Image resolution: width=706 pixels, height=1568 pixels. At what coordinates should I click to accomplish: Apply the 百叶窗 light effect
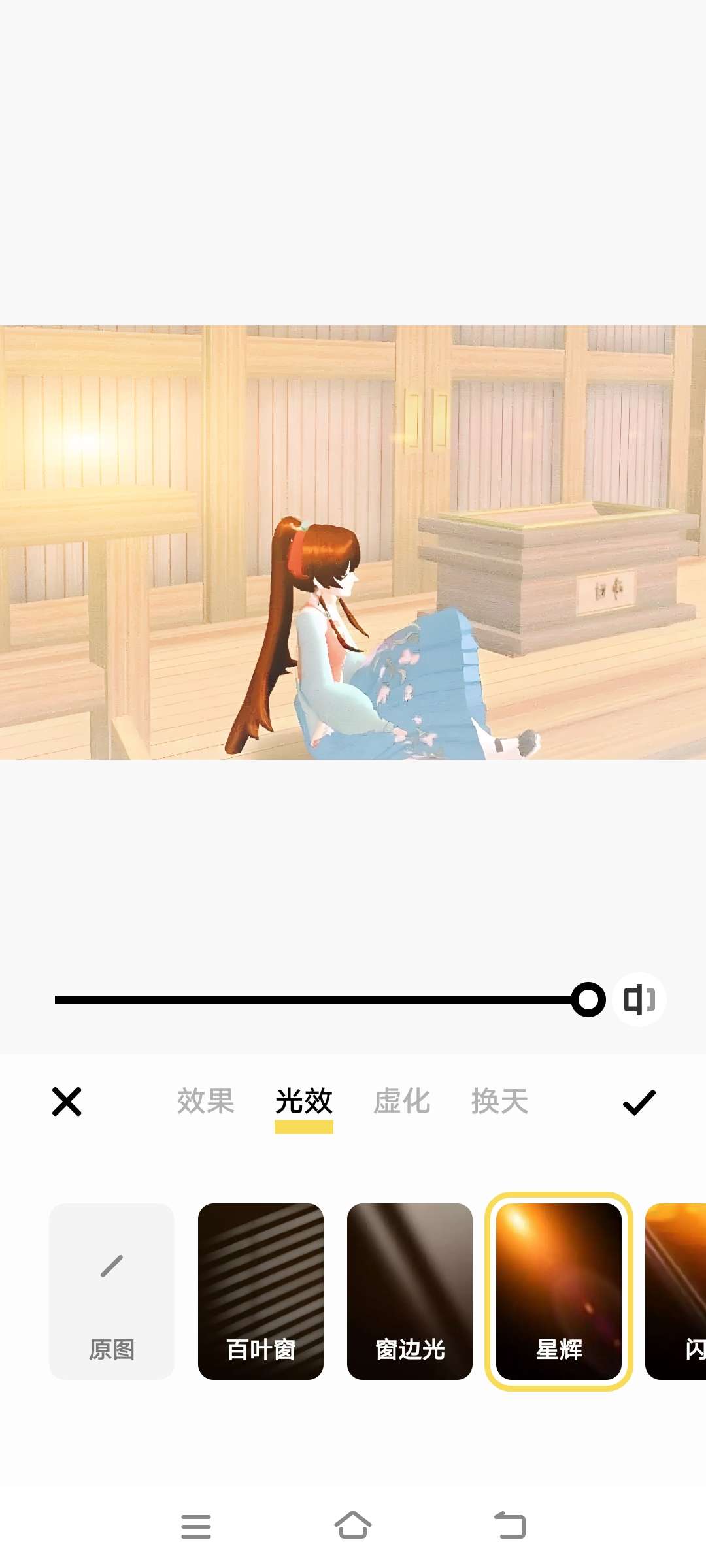[x=261, y=1292]
